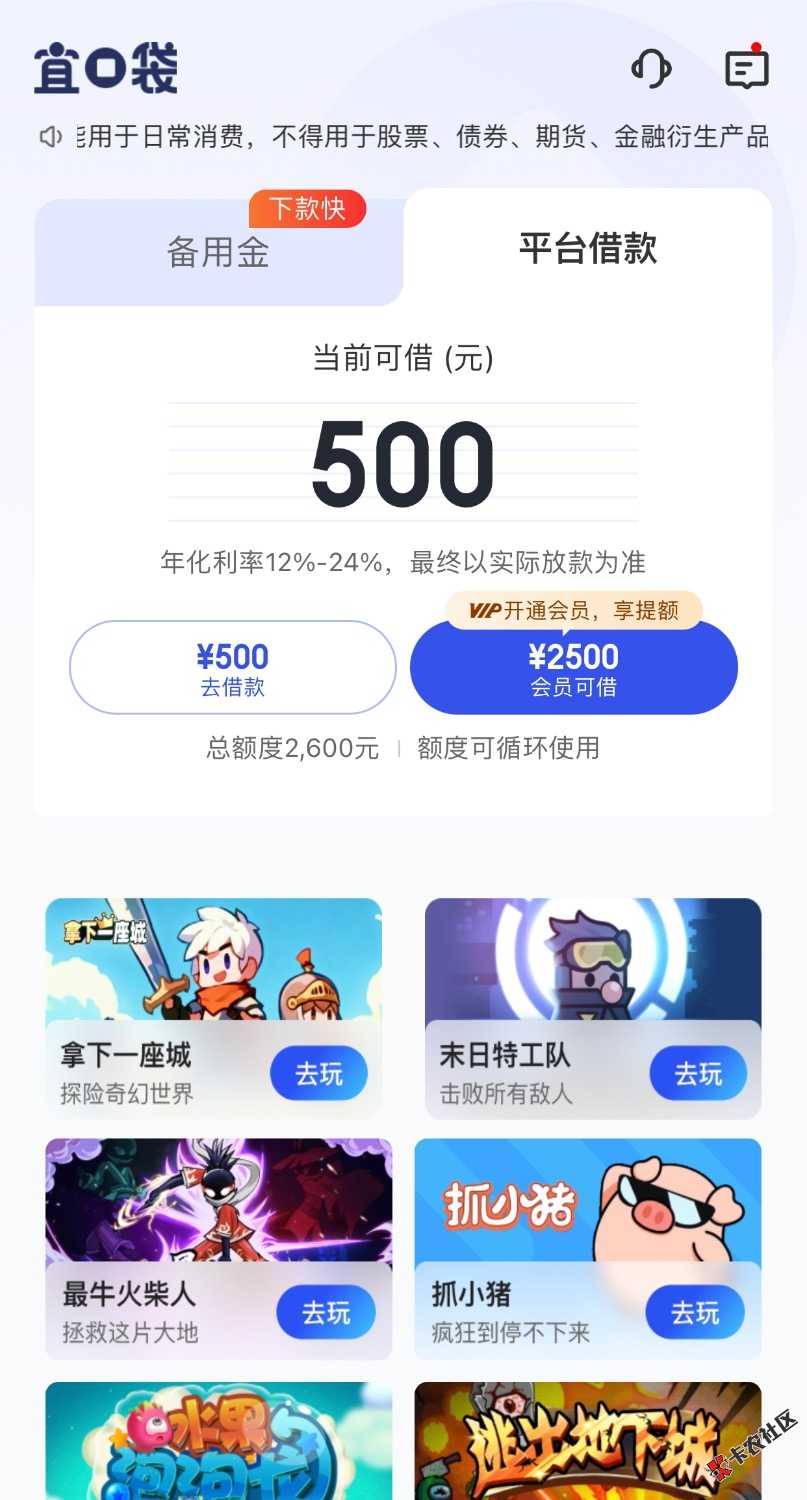
Task: Open the 水果 game card
Action: point(218,1442)
